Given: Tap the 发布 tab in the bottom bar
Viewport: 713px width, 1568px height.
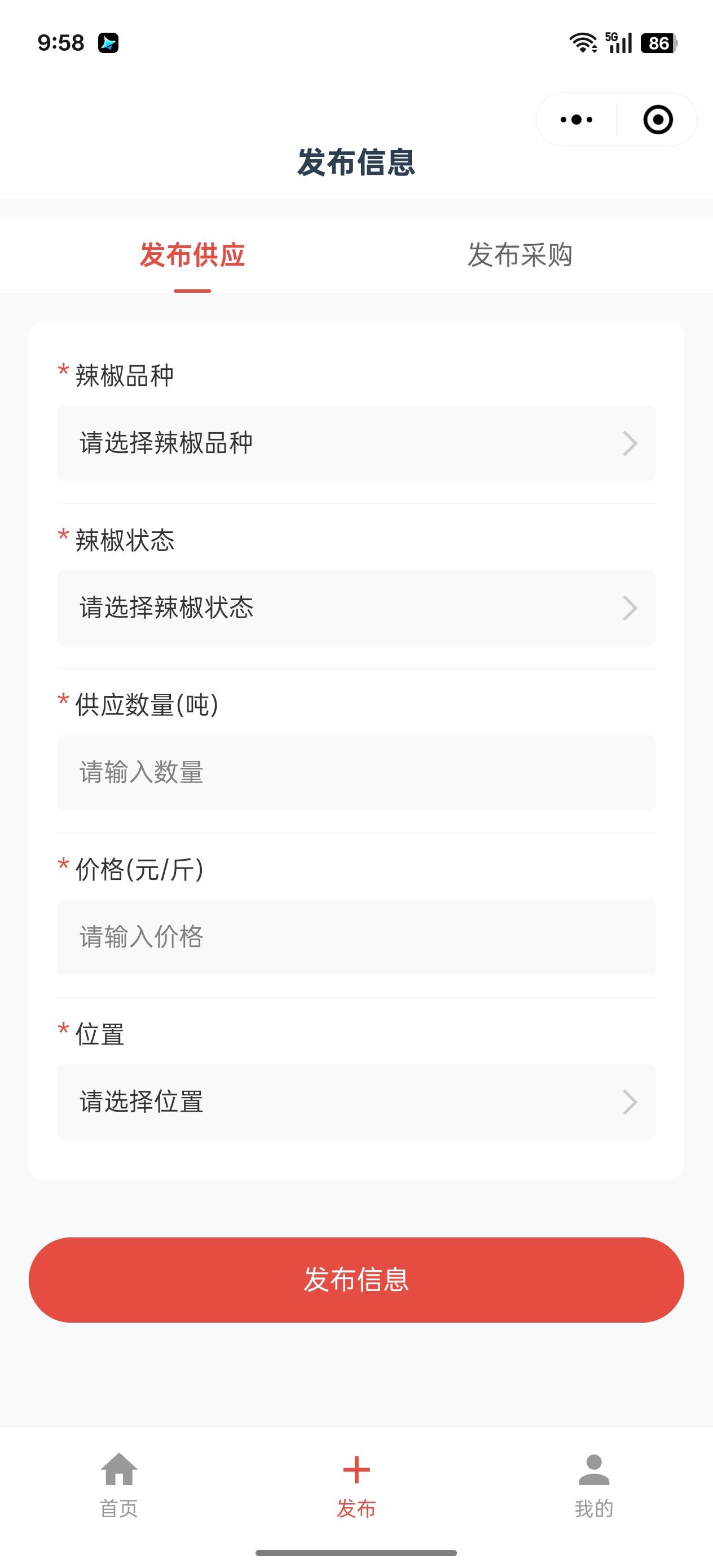Looking at the screenshot, I should tap(356, 1485).
